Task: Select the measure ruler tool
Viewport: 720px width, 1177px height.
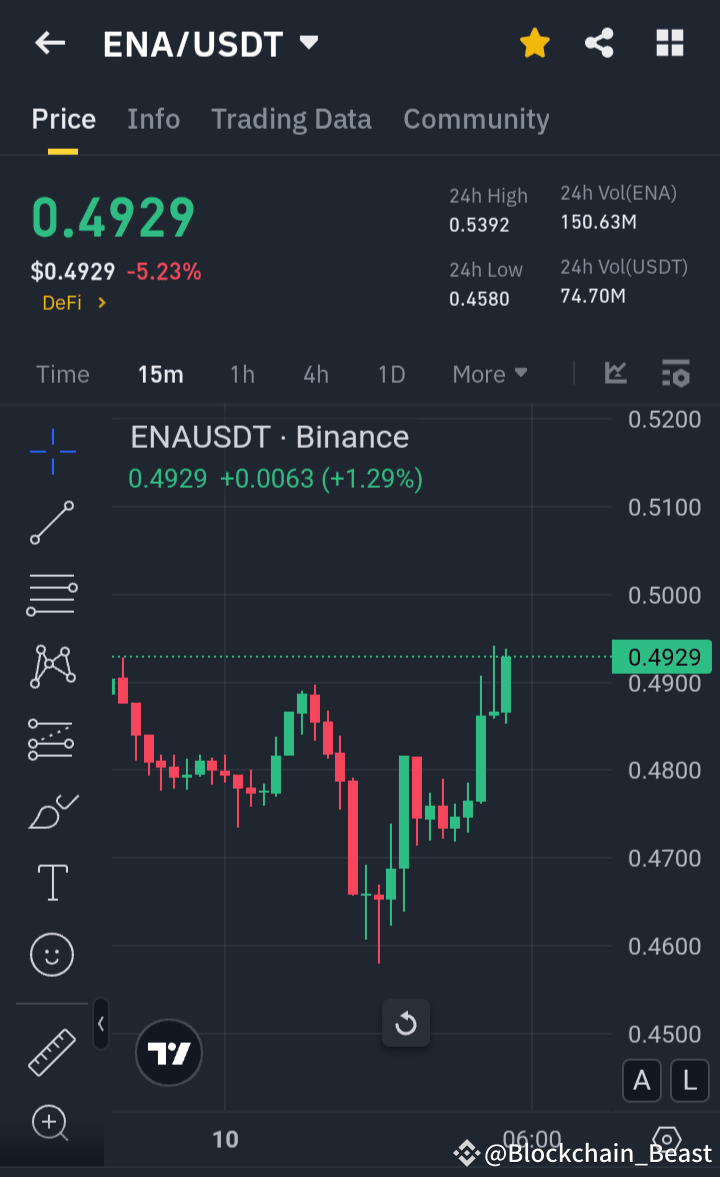Action: (51, 1052)
